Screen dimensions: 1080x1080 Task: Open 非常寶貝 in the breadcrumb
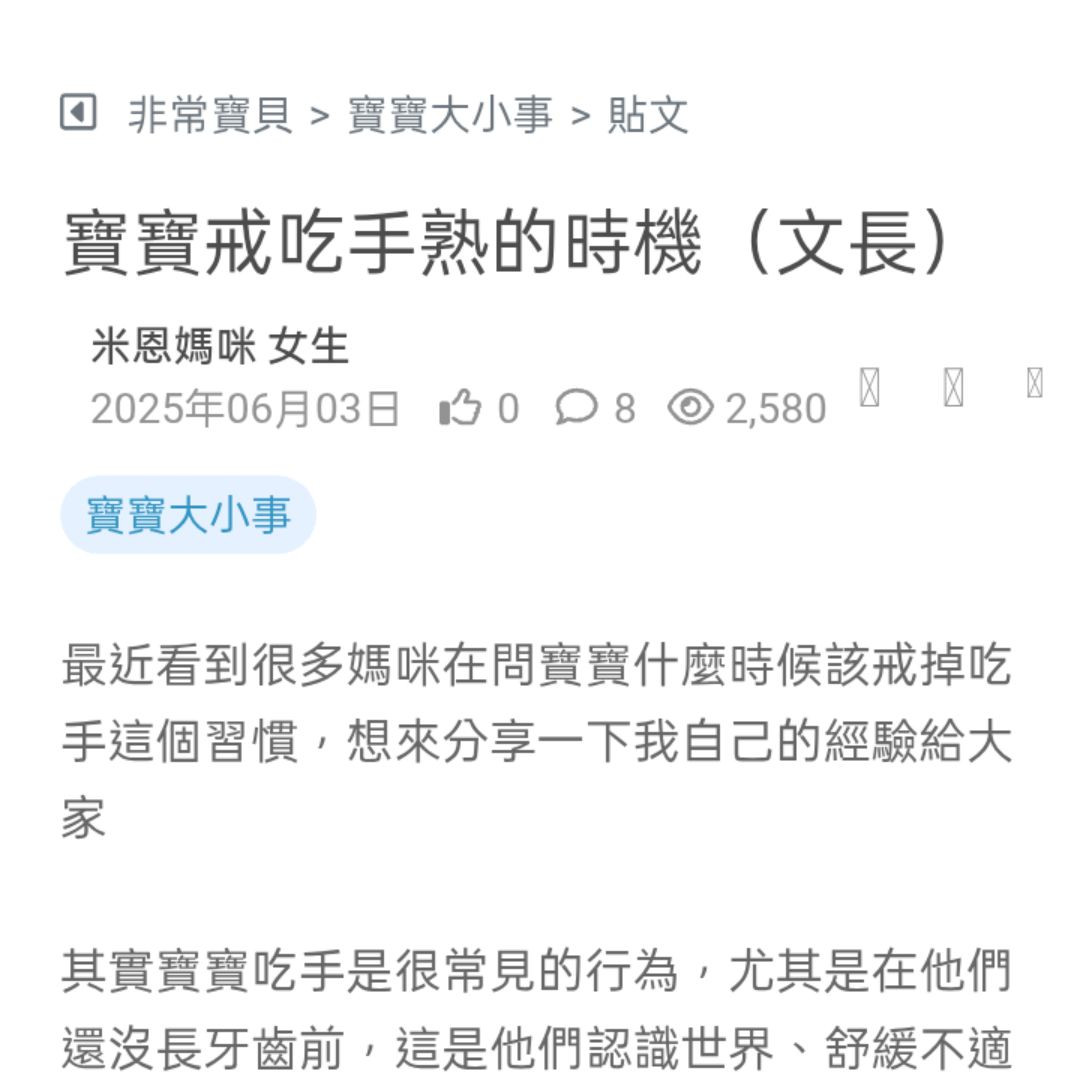click(210, 115)
